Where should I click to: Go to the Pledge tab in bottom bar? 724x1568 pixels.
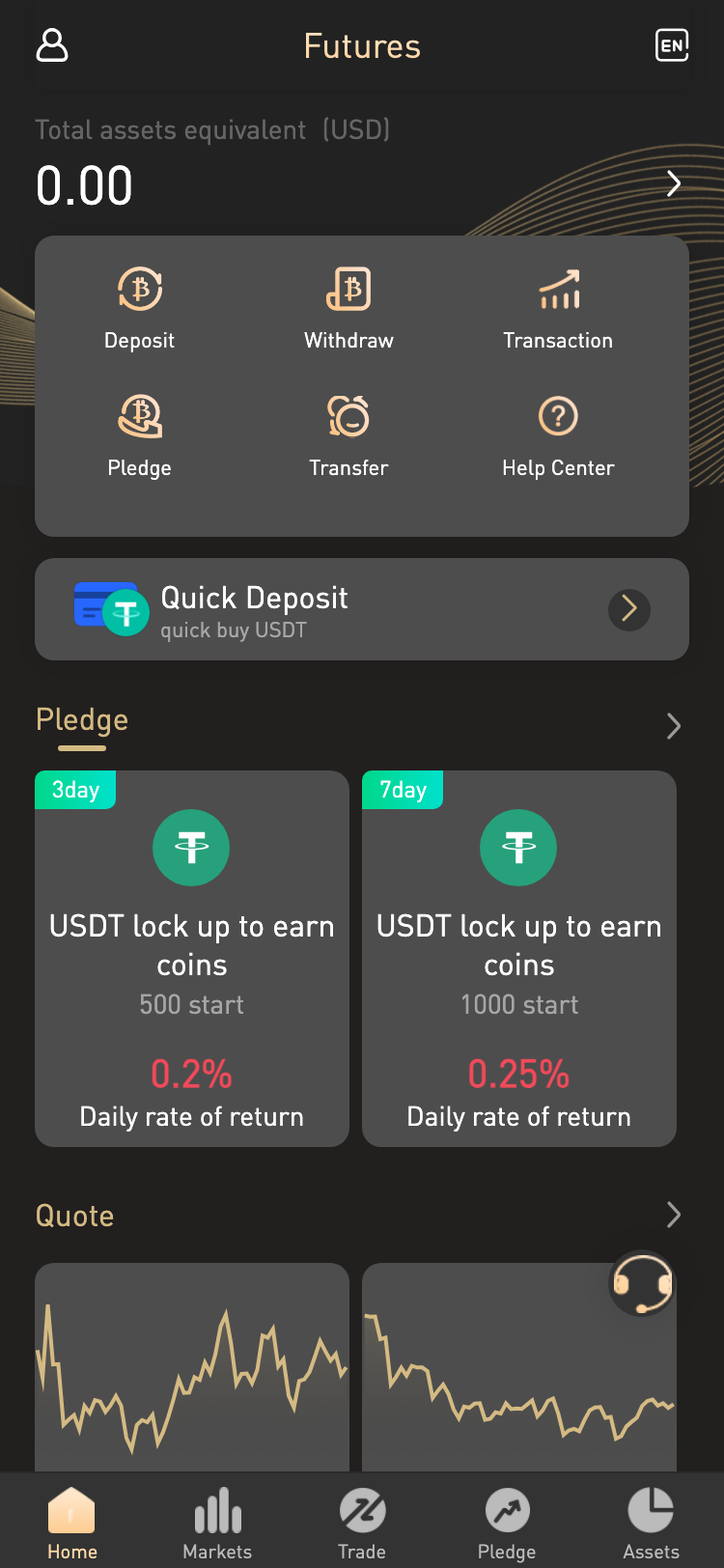coord(507,1524)
